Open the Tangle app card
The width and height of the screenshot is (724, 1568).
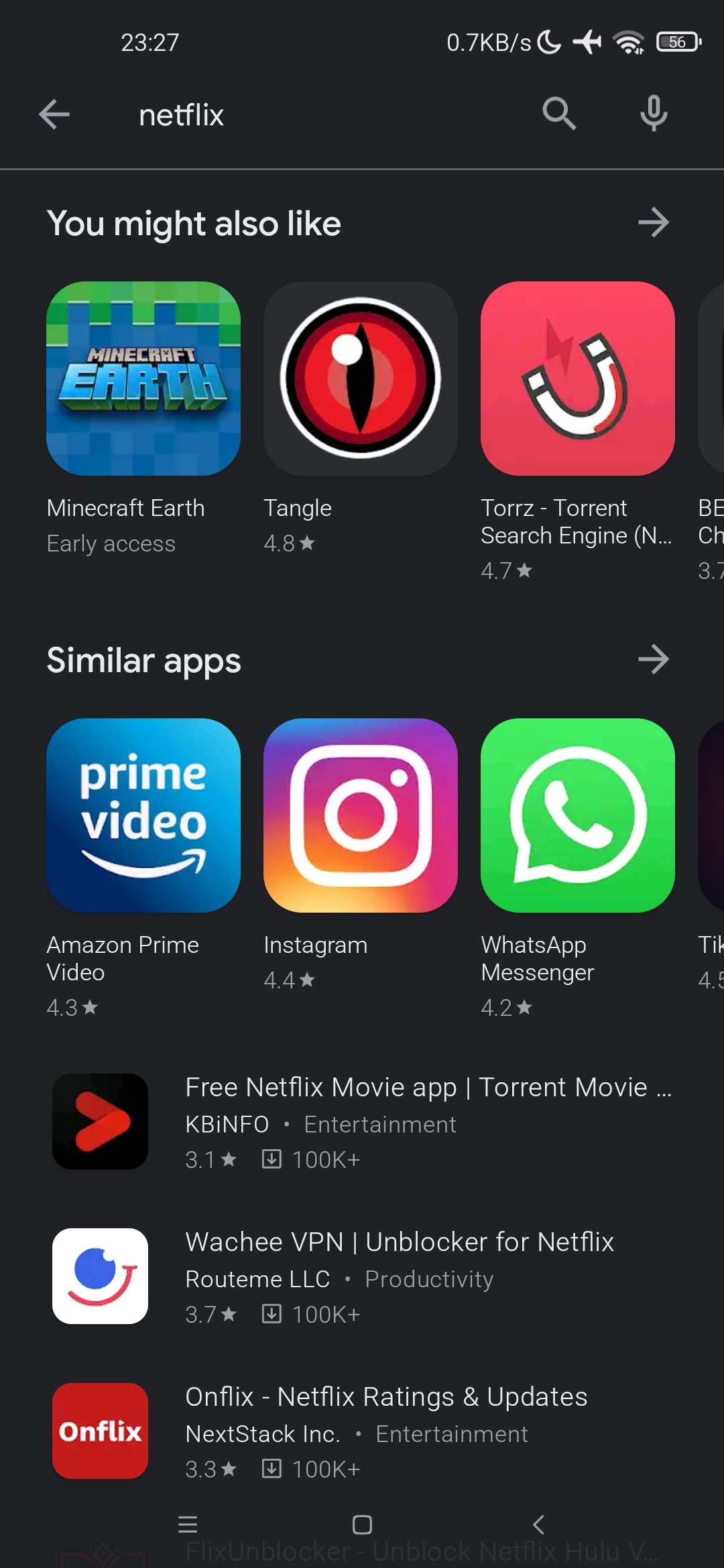[360, 419]
